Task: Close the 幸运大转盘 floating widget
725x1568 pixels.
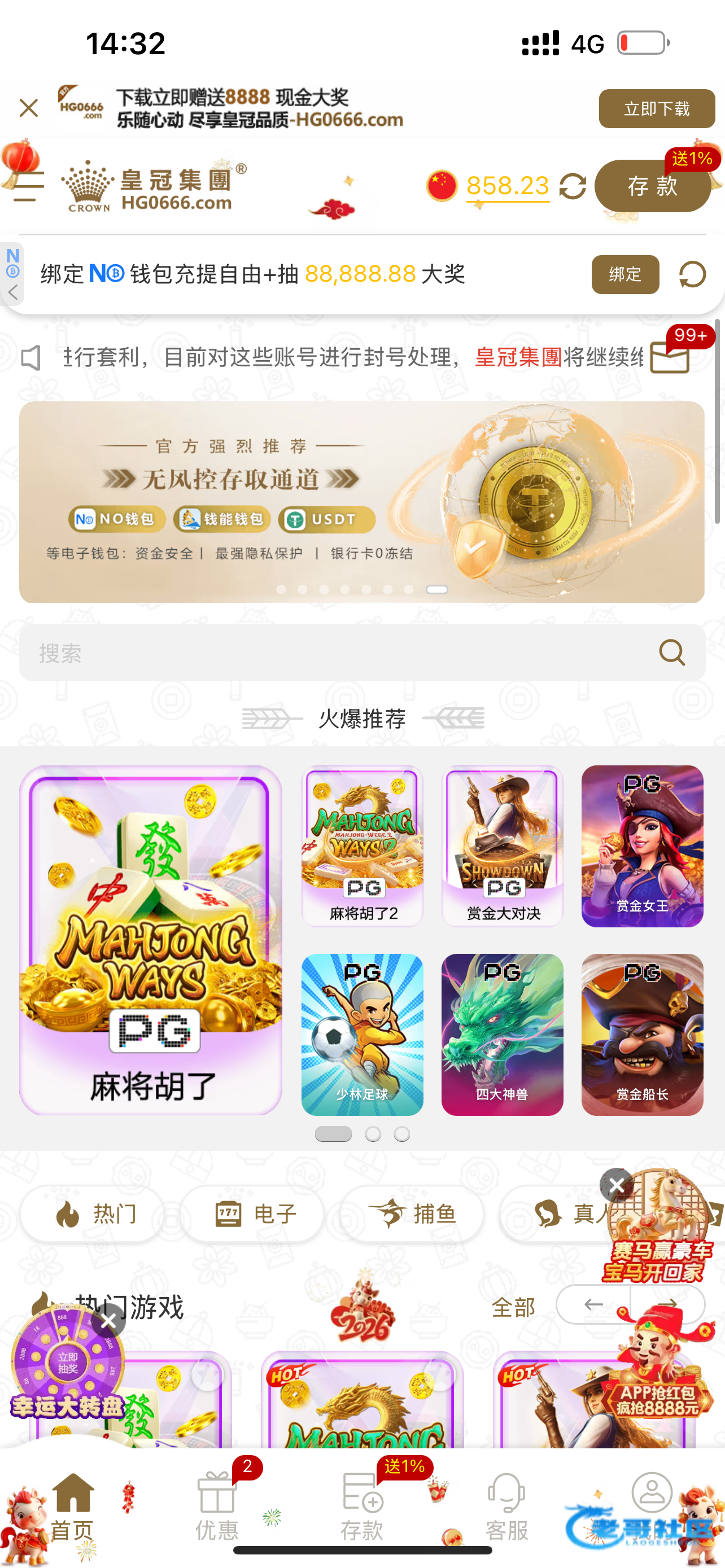Action: [109, 1321]
